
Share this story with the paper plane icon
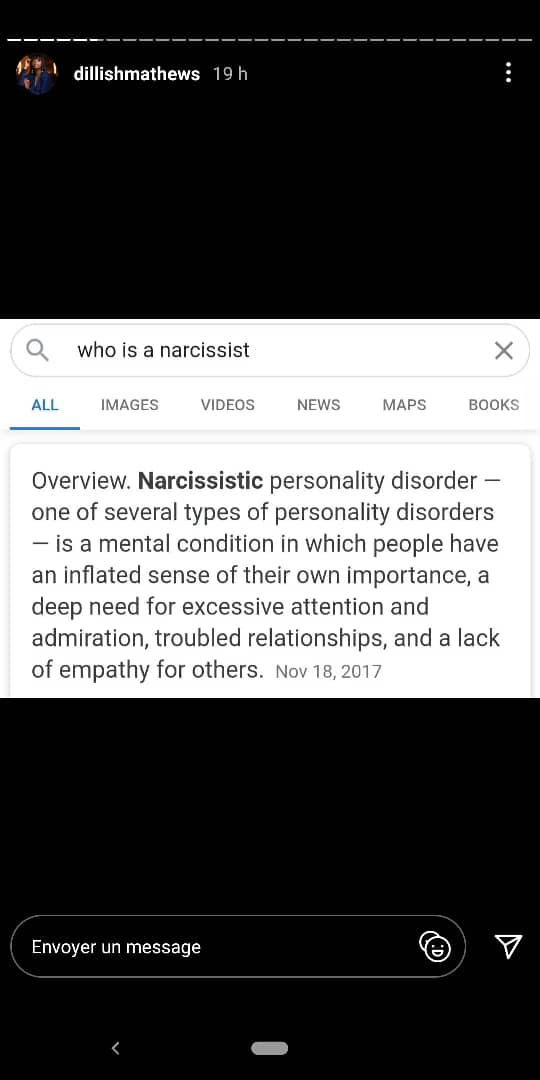tap(508, 946)
